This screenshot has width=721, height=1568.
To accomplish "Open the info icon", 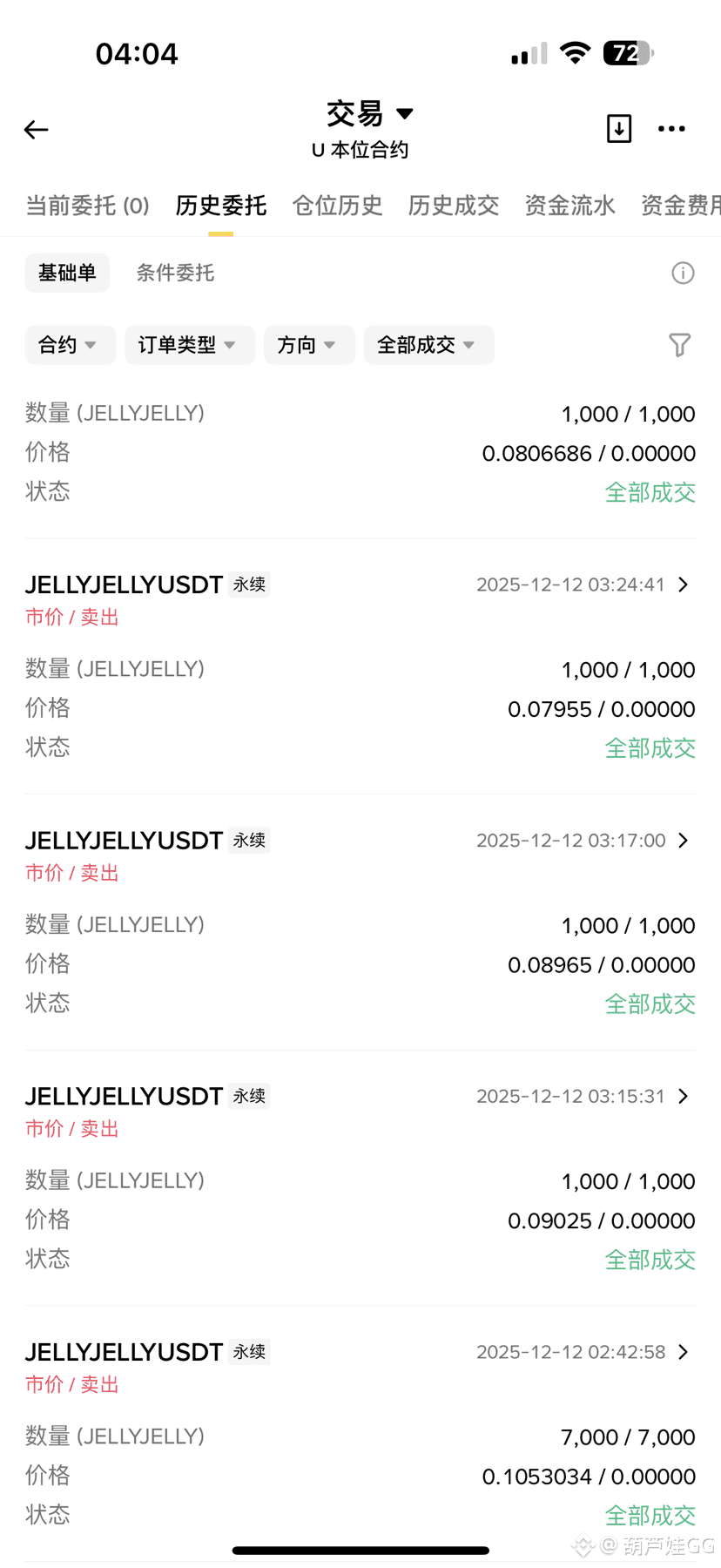I will 683,274.
